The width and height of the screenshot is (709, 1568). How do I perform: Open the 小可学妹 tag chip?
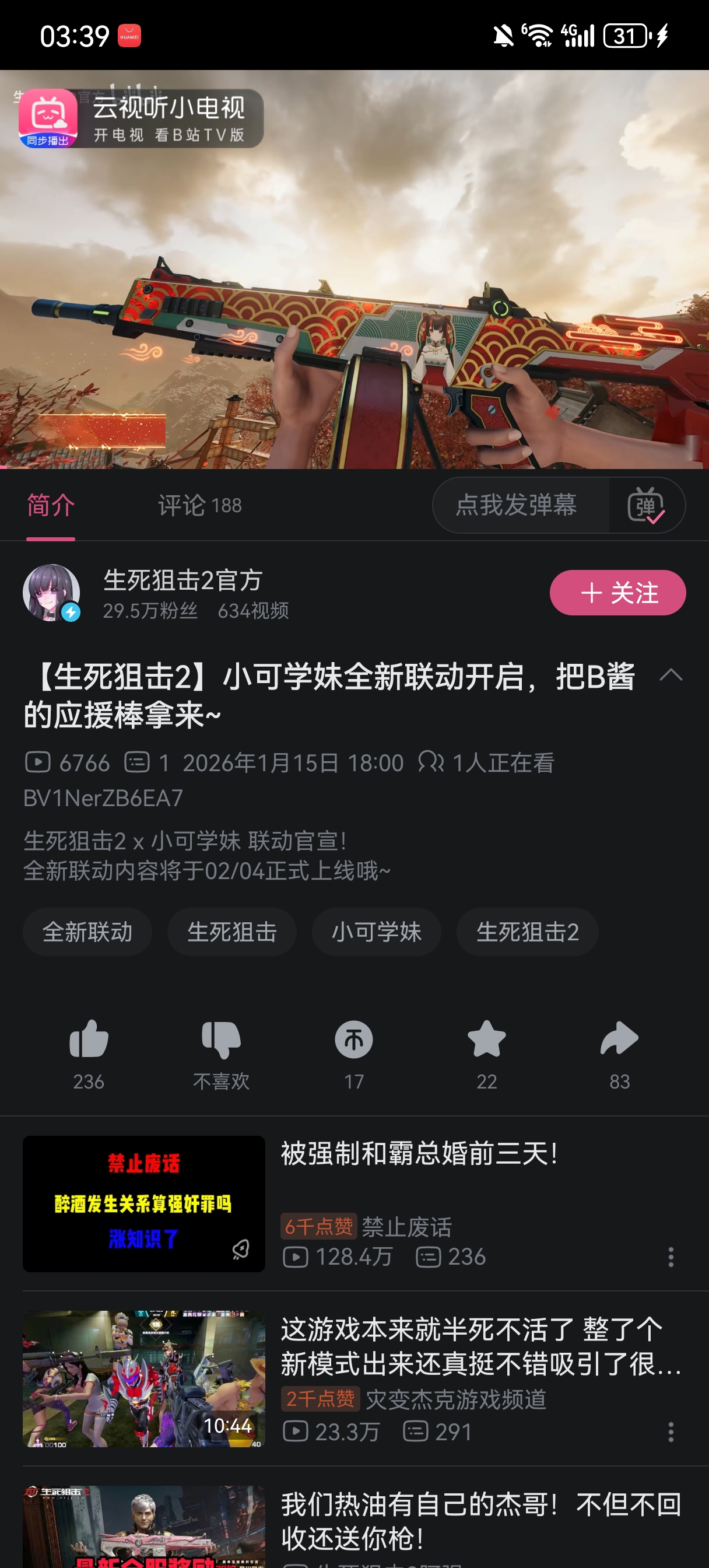[376, 932]
